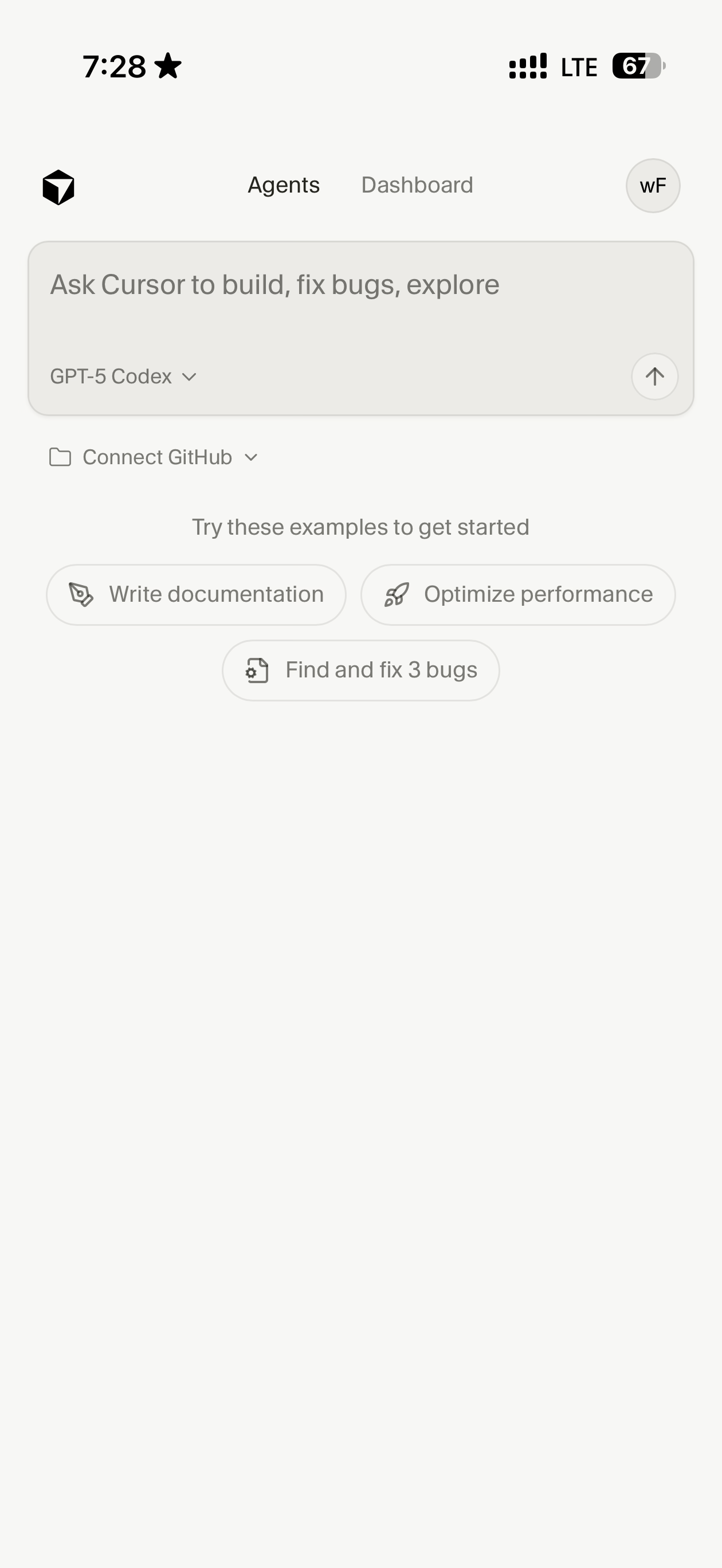722x1568 pixels.
Task: Pick the Find and fix 3 bugs example
Action: click(361, 670)
